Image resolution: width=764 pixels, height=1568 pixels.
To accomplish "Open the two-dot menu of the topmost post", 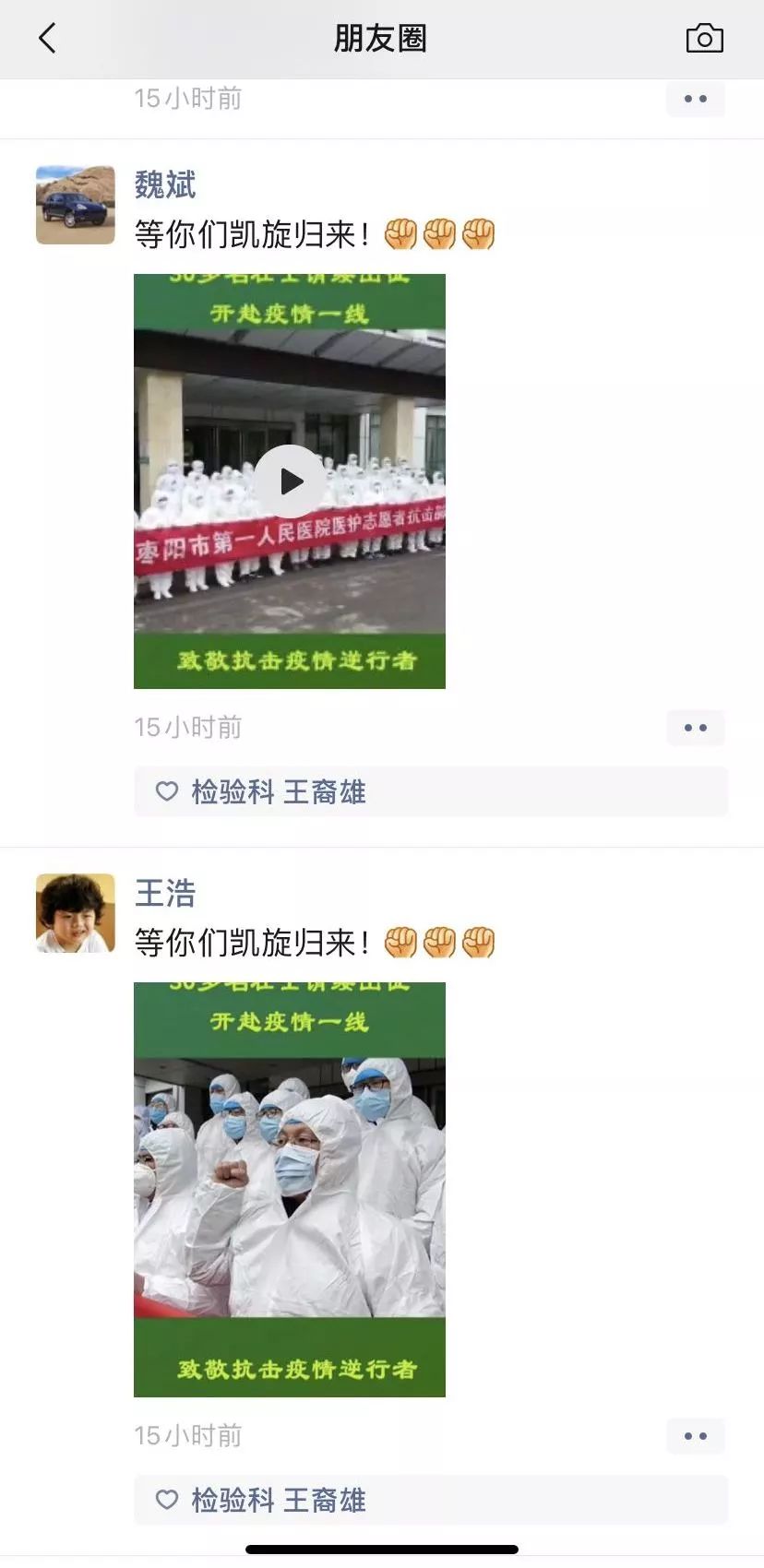I will pyautogui.click(x=696, y=99).
